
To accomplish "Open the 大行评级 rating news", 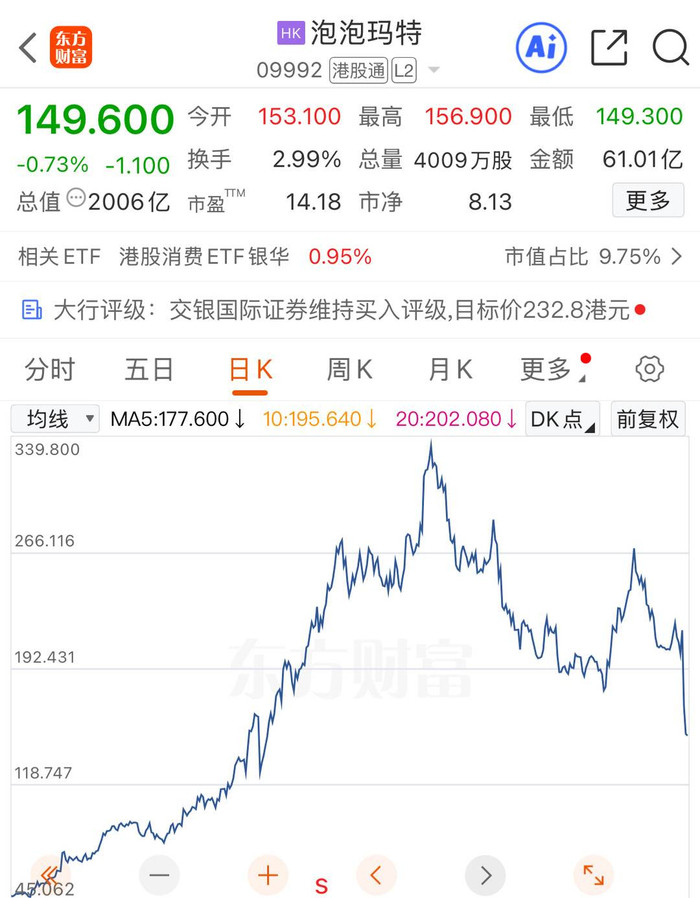I will [350, 310].
